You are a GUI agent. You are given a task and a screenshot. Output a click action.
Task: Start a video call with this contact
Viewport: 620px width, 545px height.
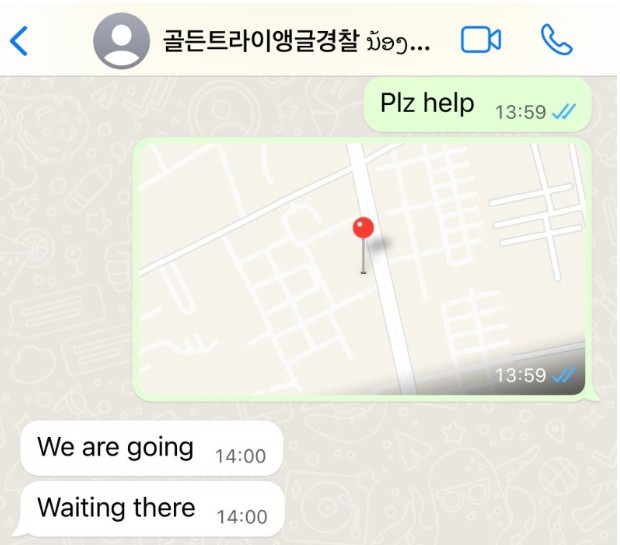pos(480,40)
